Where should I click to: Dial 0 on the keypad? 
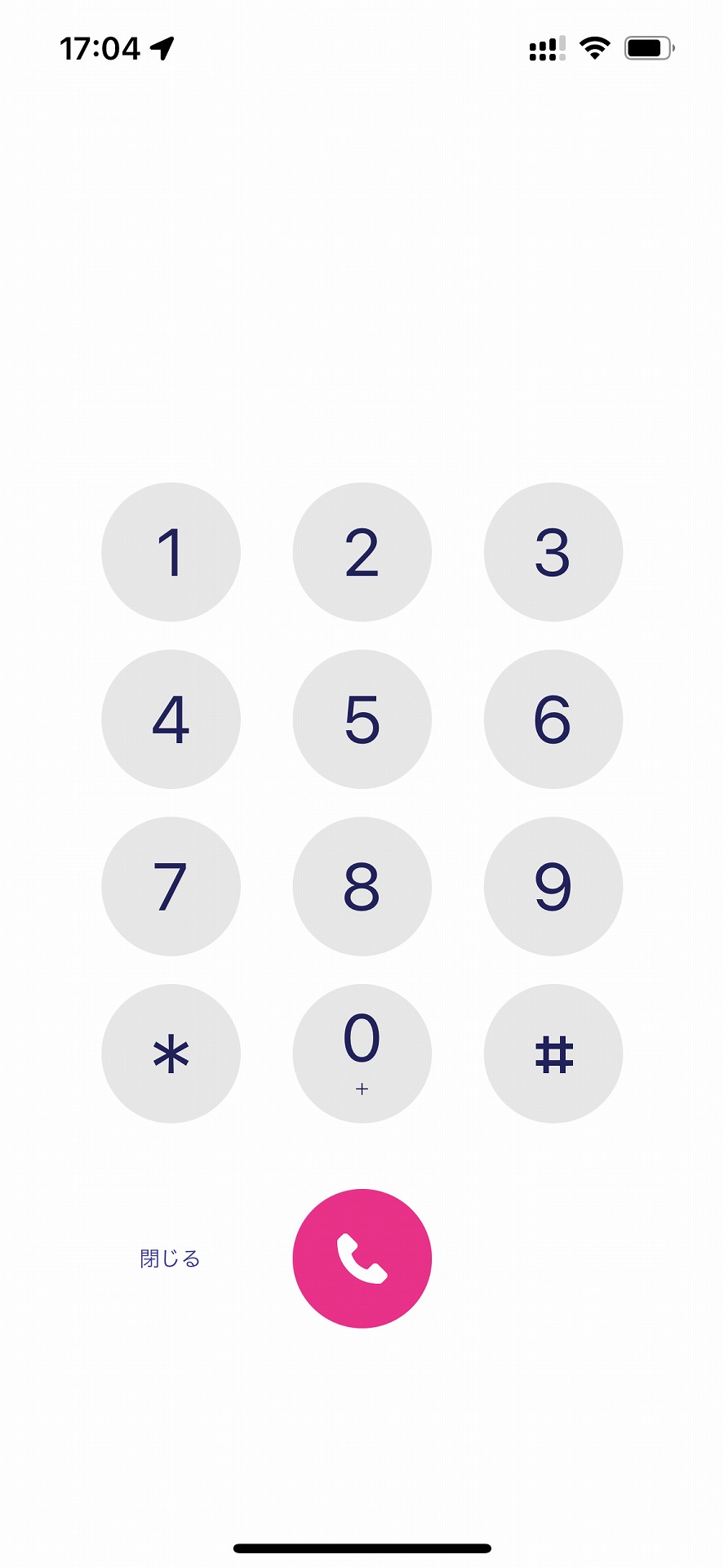point(362,1053)
